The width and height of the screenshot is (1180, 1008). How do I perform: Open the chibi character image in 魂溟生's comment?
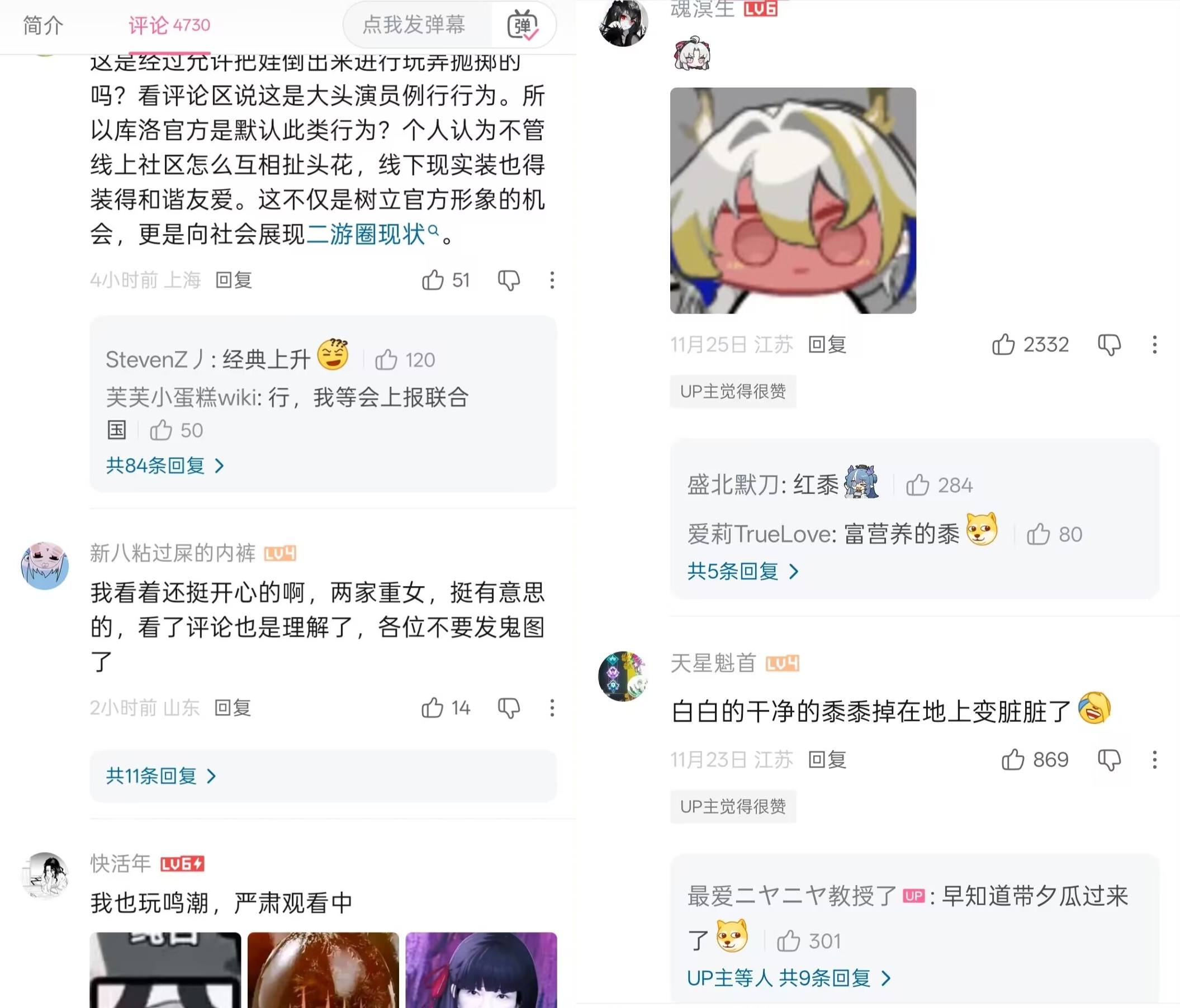pyautogui.click(x=793, y=201)
